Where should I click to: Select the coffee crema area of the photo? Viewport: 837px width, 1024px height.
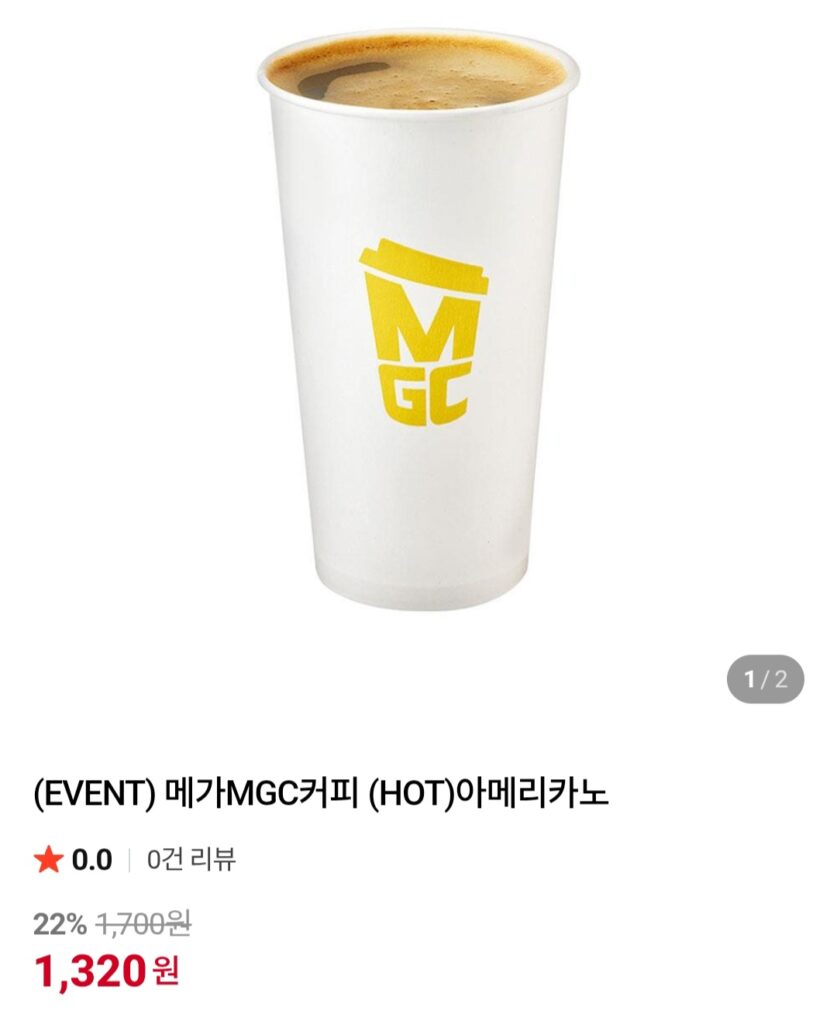tap(415, 75)
